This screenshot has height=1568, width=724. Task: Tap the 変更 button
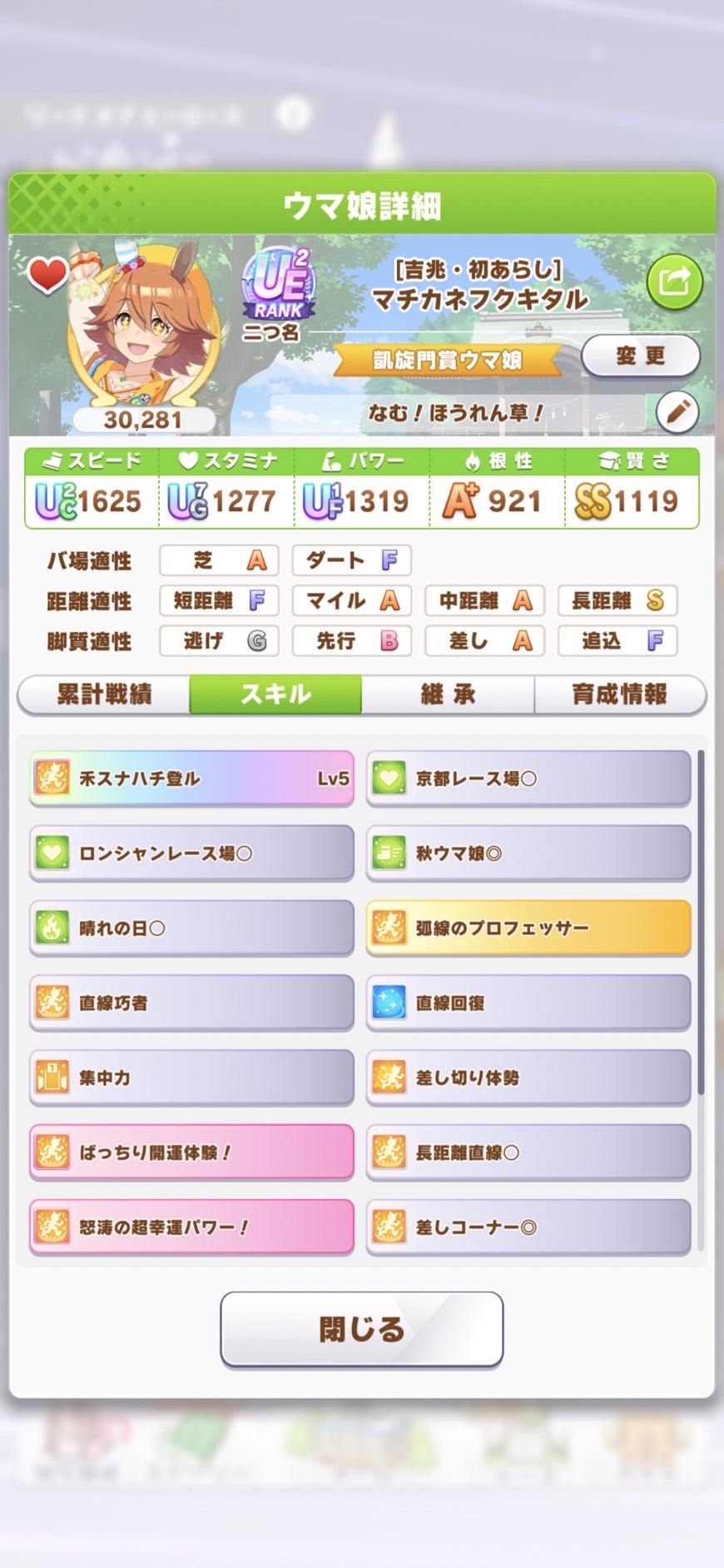point(640,356)
